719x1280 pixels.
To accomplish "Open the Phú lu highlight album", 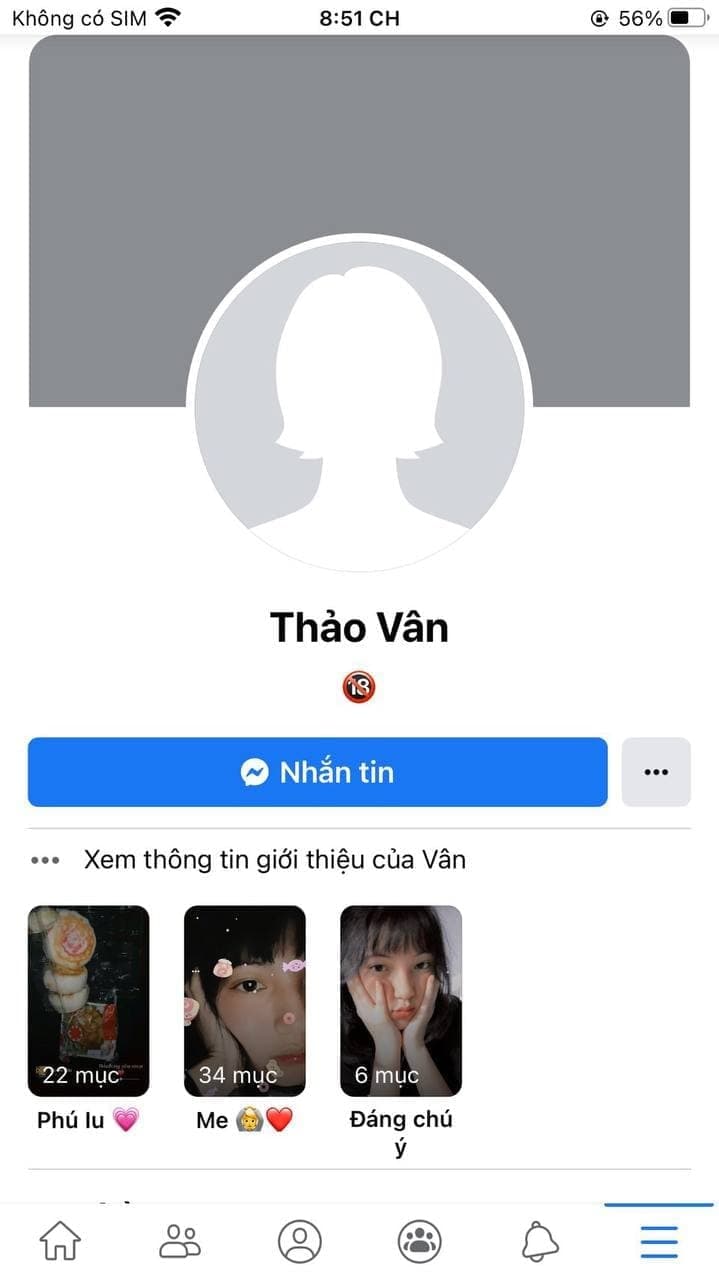I will (88, 1000).
